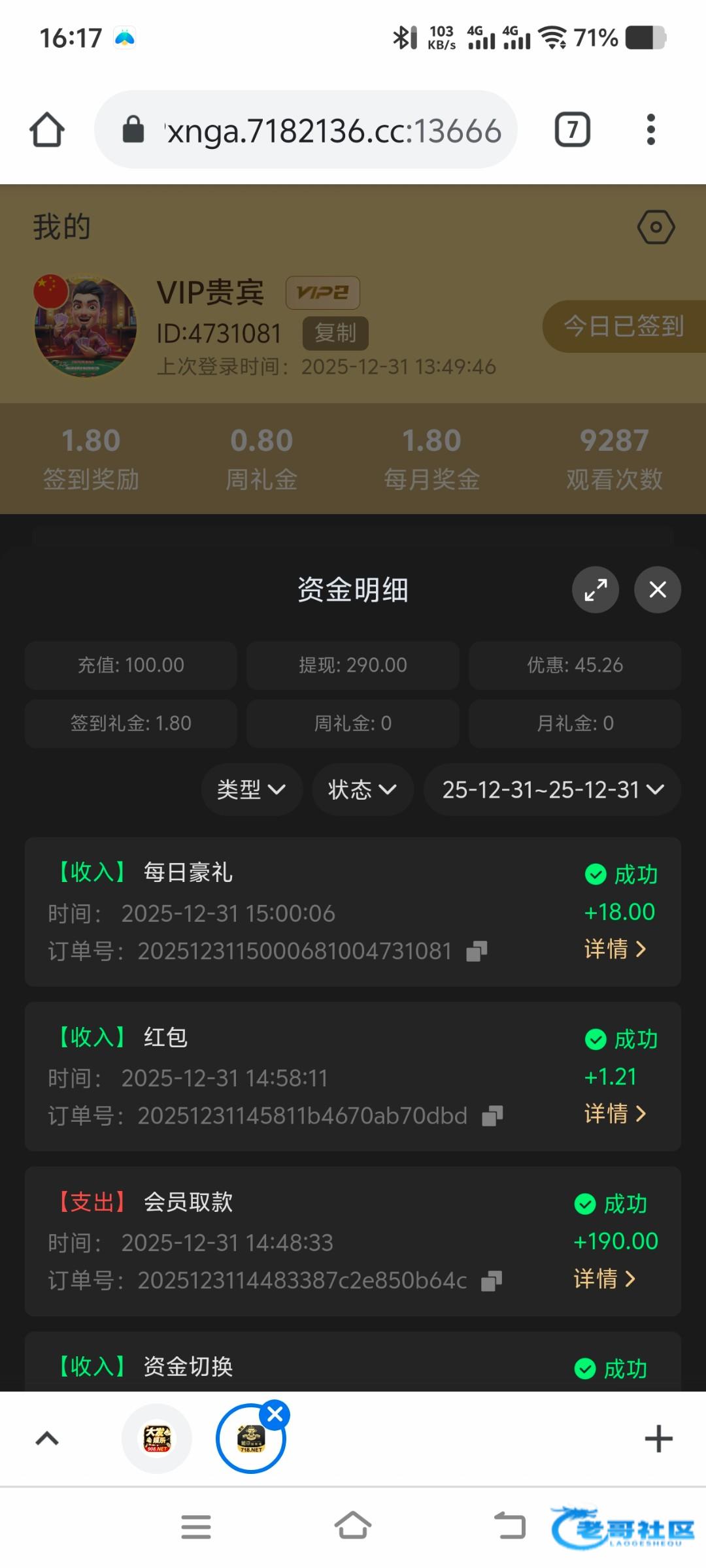
Task: View 详情 of the 红包 record
Action: [615, 1113]
